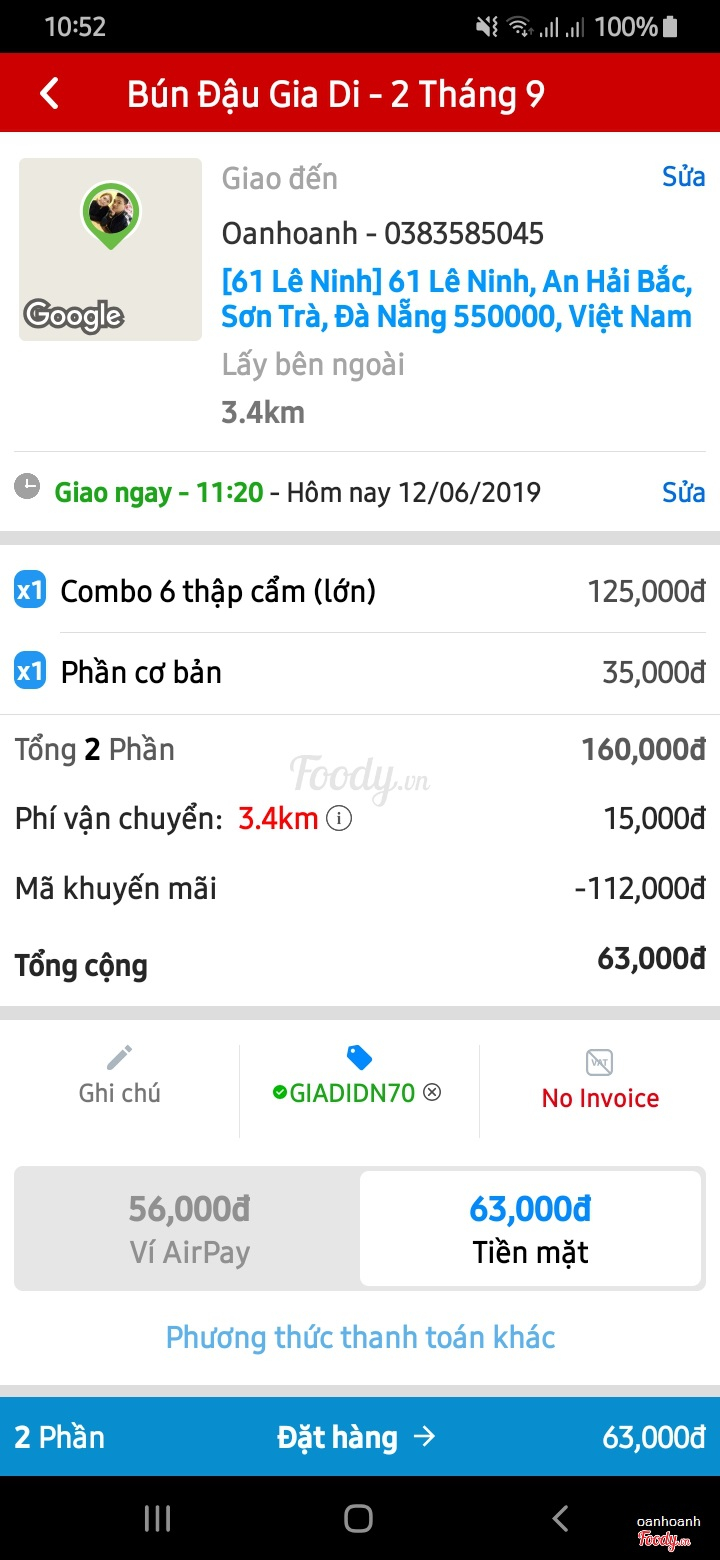Open the delivery location map thumbnail

pyautogui.click(x=110, y=249)
